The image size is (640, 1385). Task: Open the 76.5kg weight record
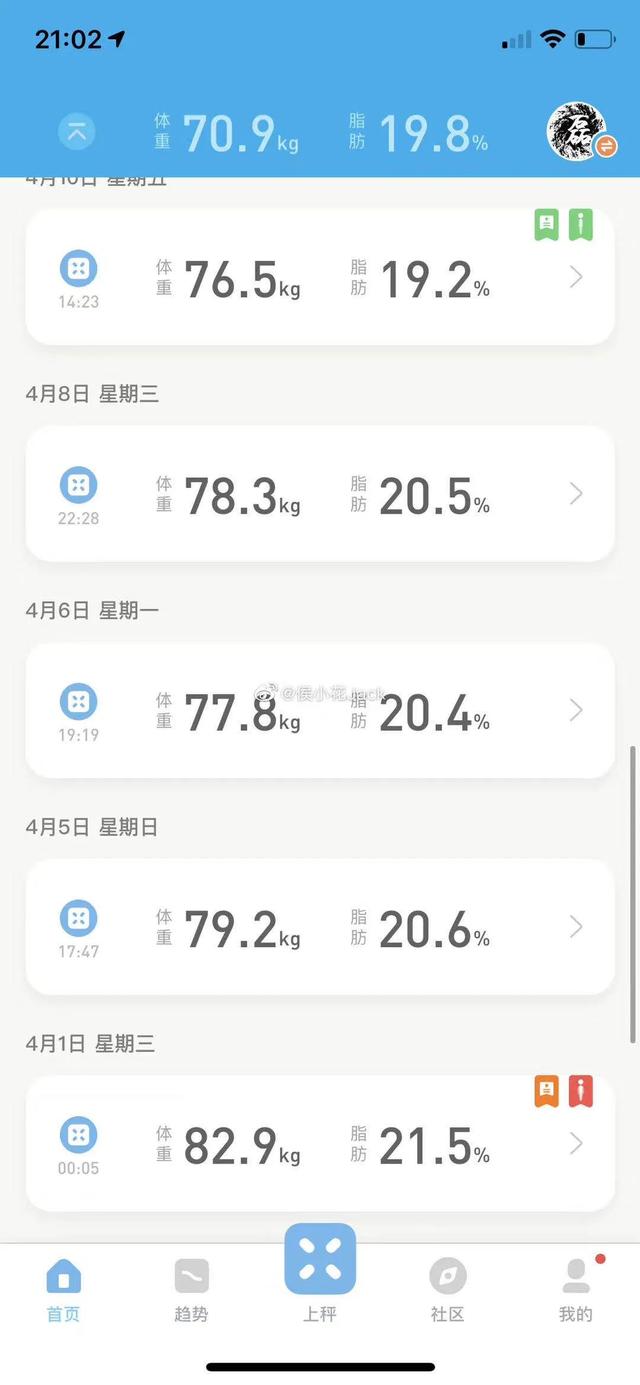point(320,277)
